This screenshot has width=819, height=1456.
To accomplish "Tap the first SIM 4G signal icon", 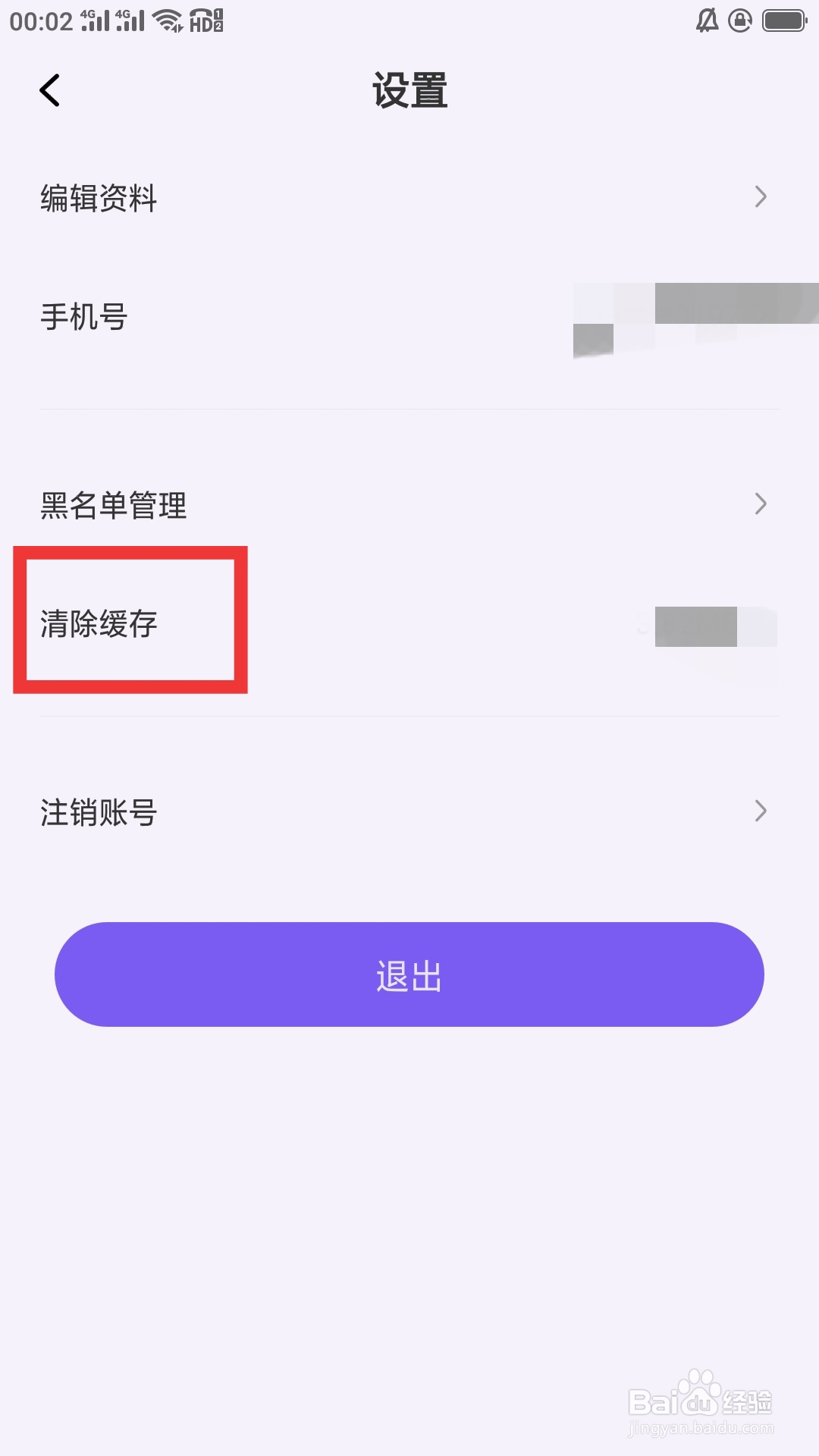I will point(95,20).
